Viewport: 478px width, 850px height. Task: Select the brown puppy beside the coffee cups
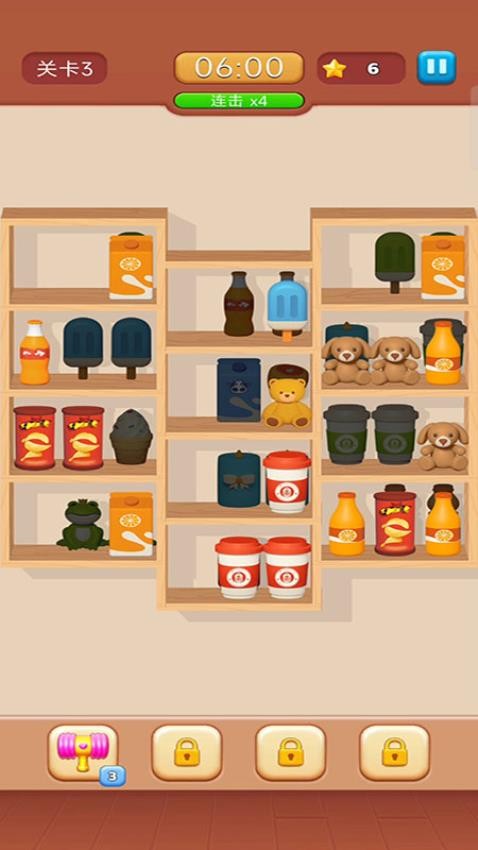(443, 446)
